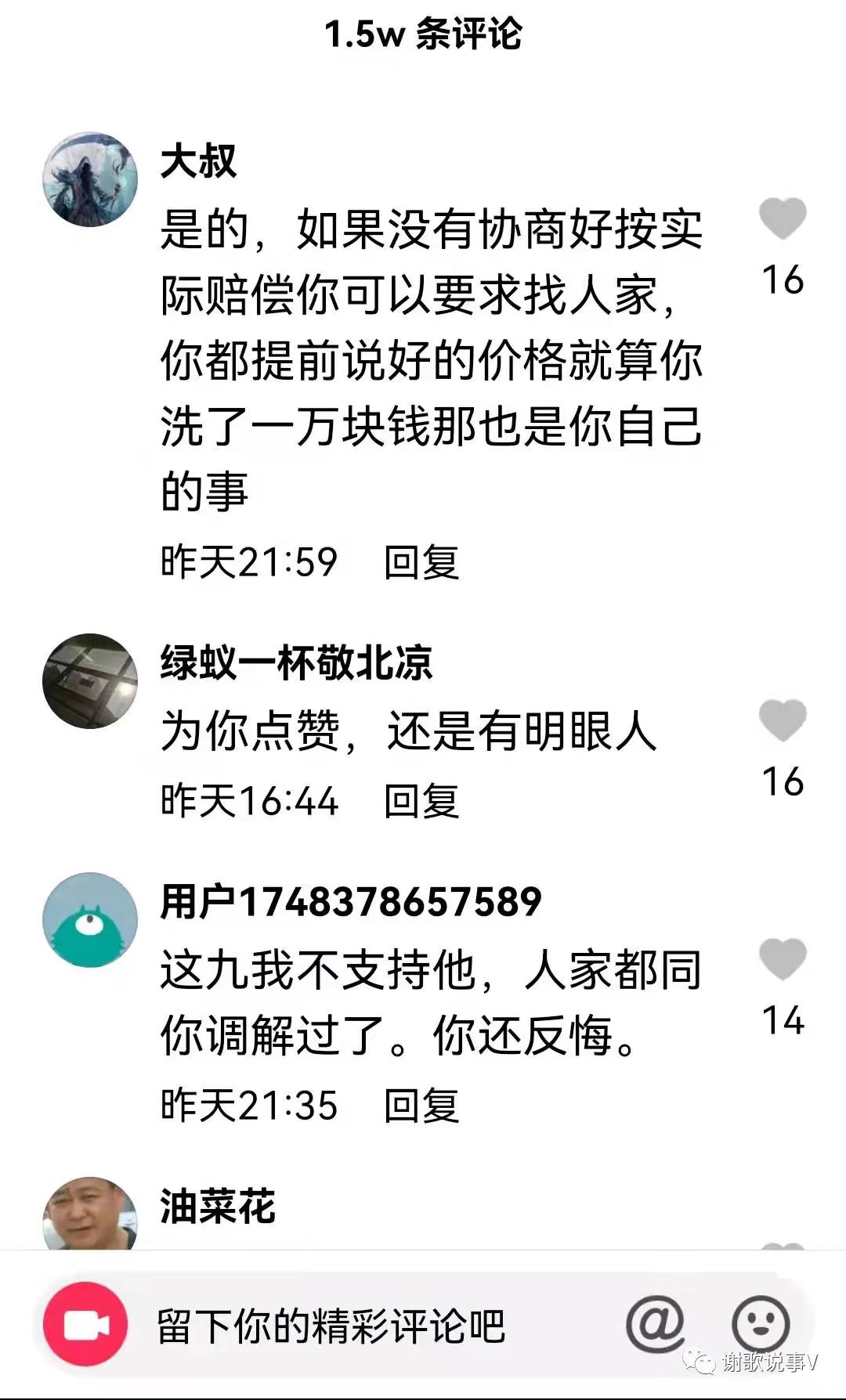The image size is (846, 1400).
Task: View 绿蚁一杯敬北凉's profile avatar
Action: pyautogui.click(x=90, y=680)
